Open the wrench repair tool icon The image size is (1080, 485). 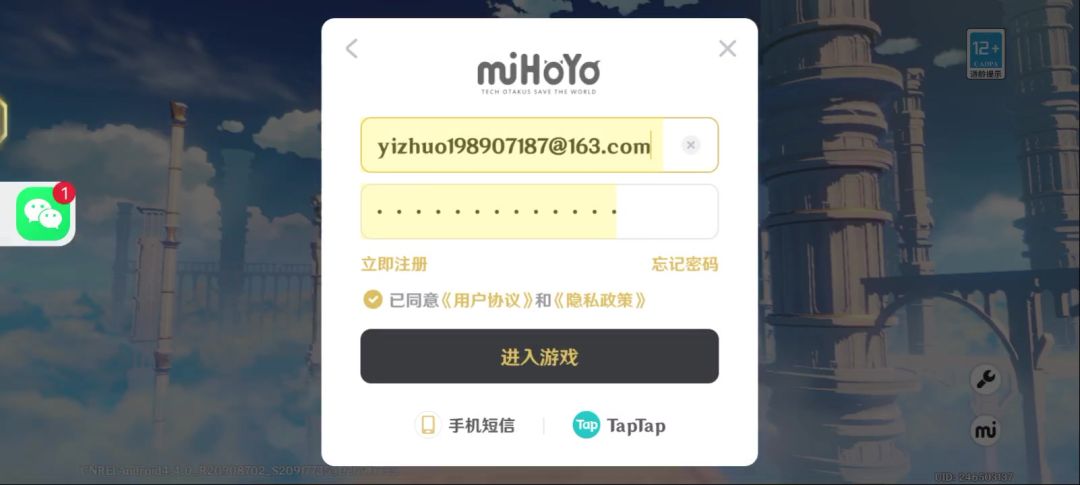[x=985, y=379]
